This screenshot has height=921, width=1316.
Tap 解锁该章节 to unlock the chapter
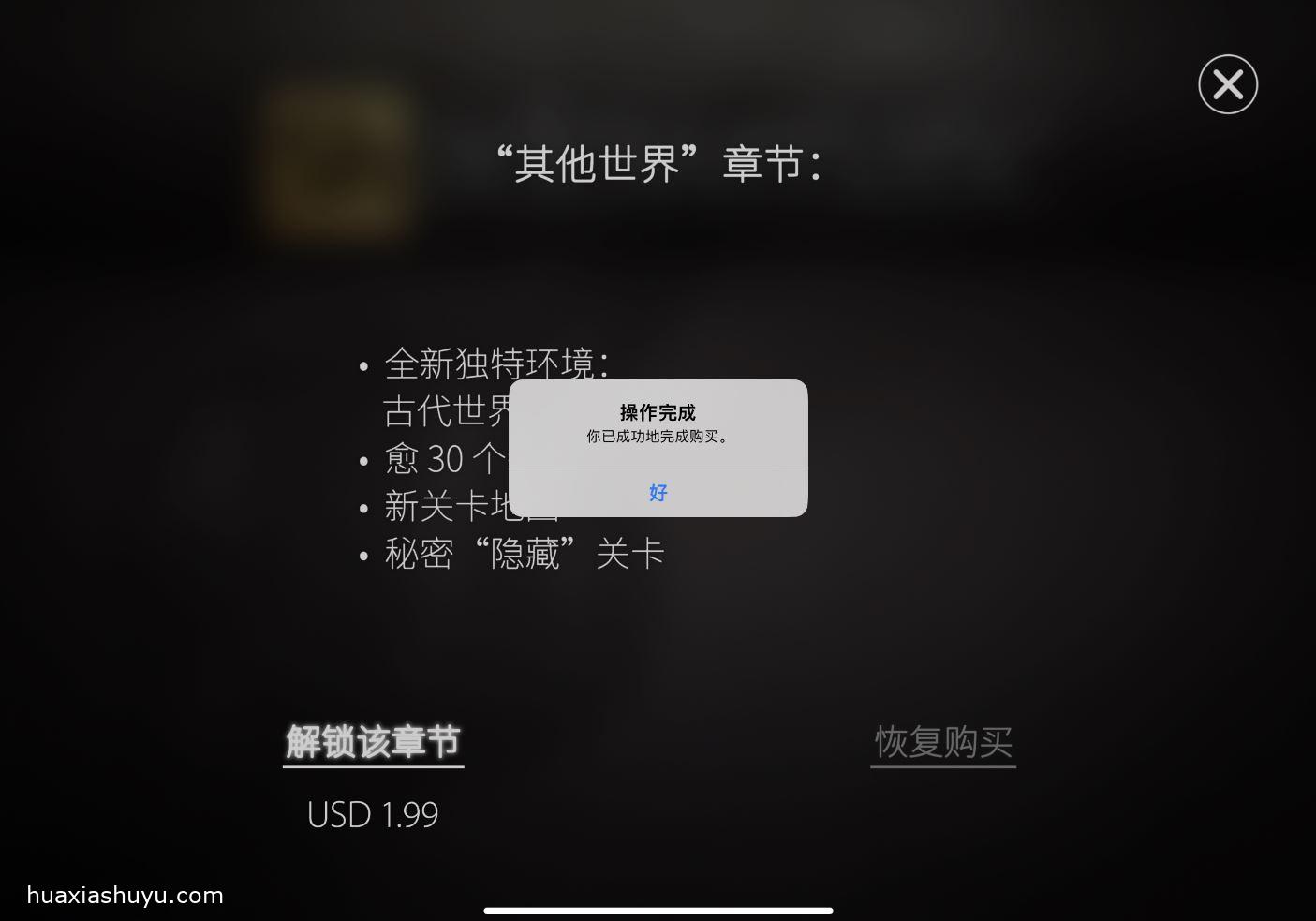(373, 742)
